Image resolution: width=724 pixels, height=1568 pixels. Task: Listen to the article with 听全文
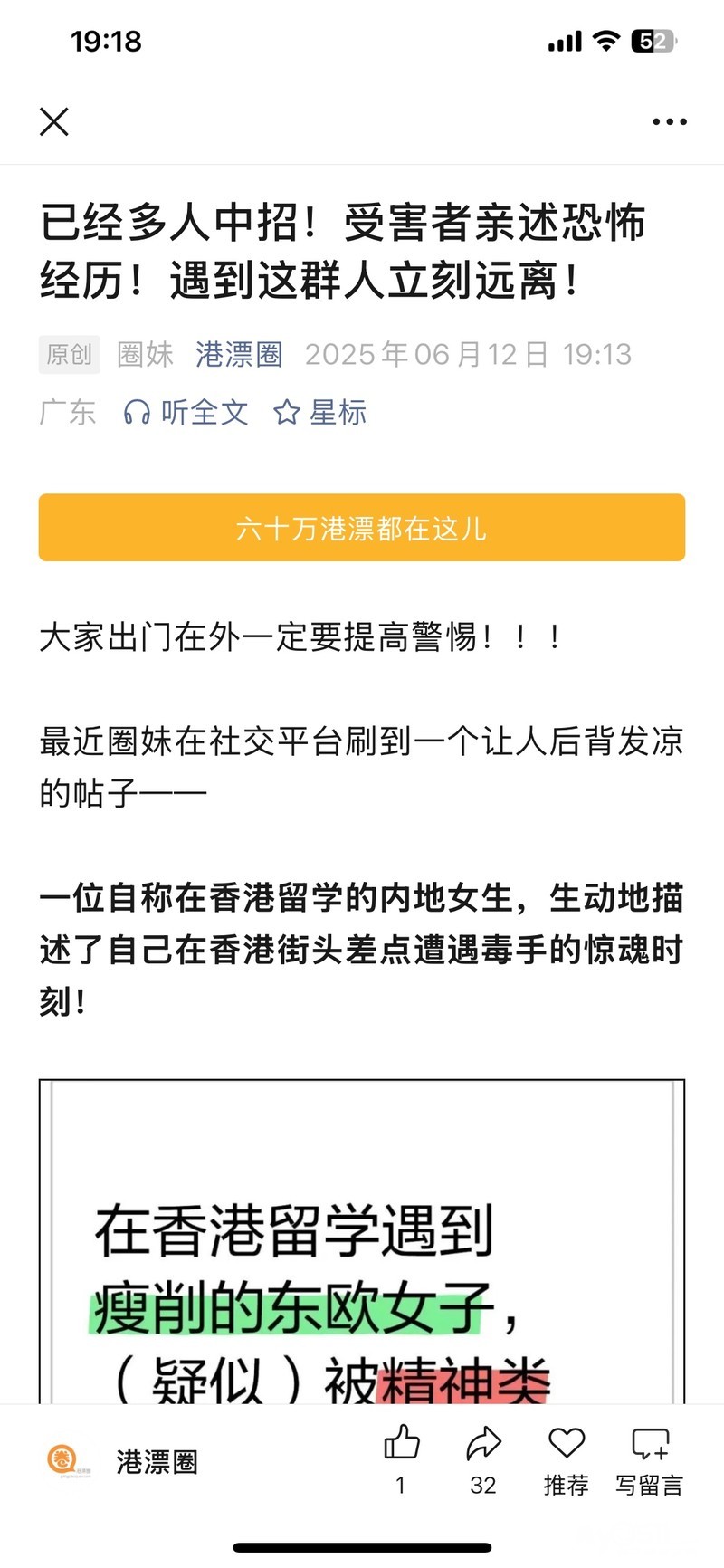(x=186, y=413)
